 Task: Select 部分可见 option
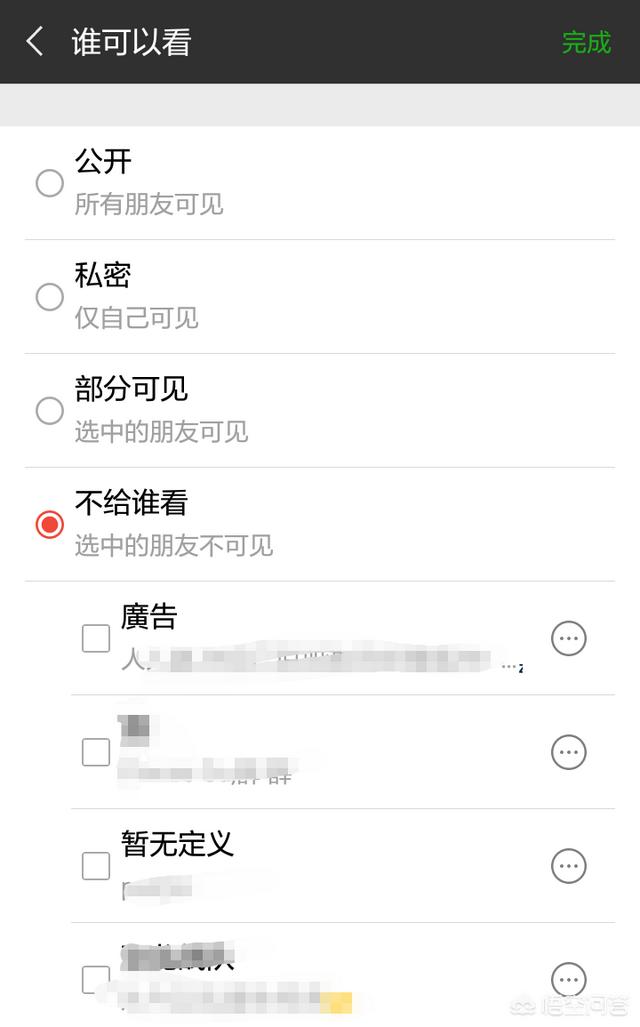[x=50, y=410]
